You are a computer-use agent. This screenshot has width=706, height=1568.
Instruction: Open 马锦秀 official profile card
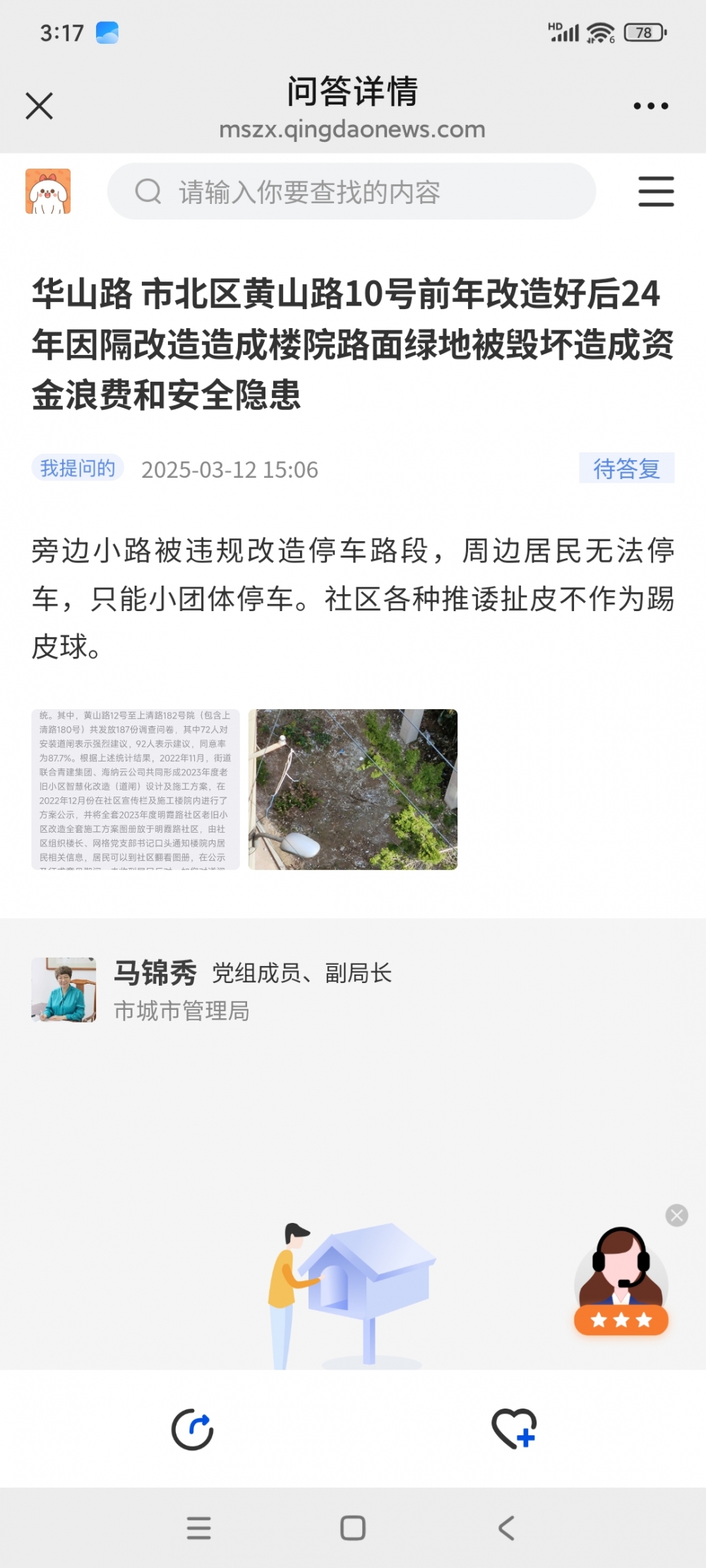pyautogui.click(x=212, y=989)
